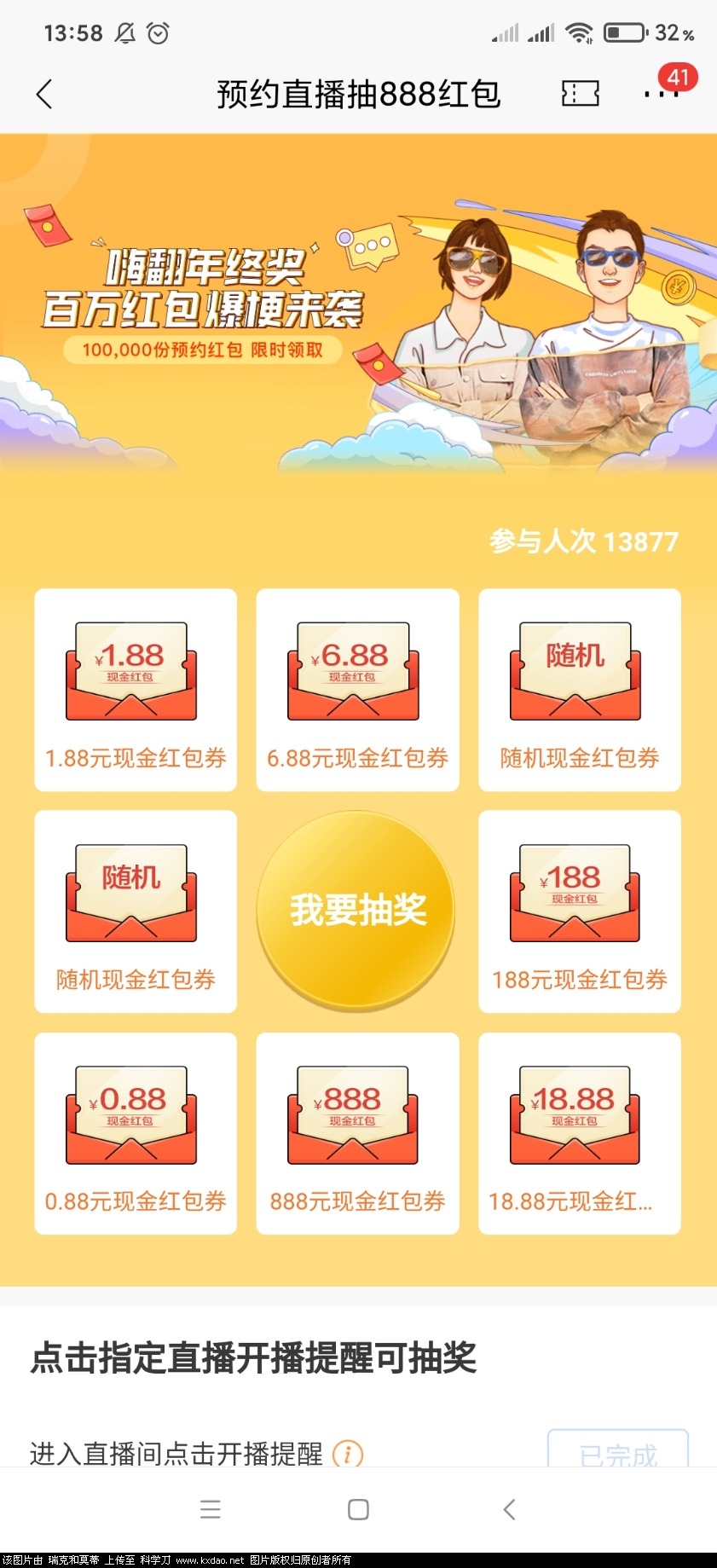717x1568 pixels.
Task: Open the more options menu with 41 badge
Action: (x=661, y=95)
